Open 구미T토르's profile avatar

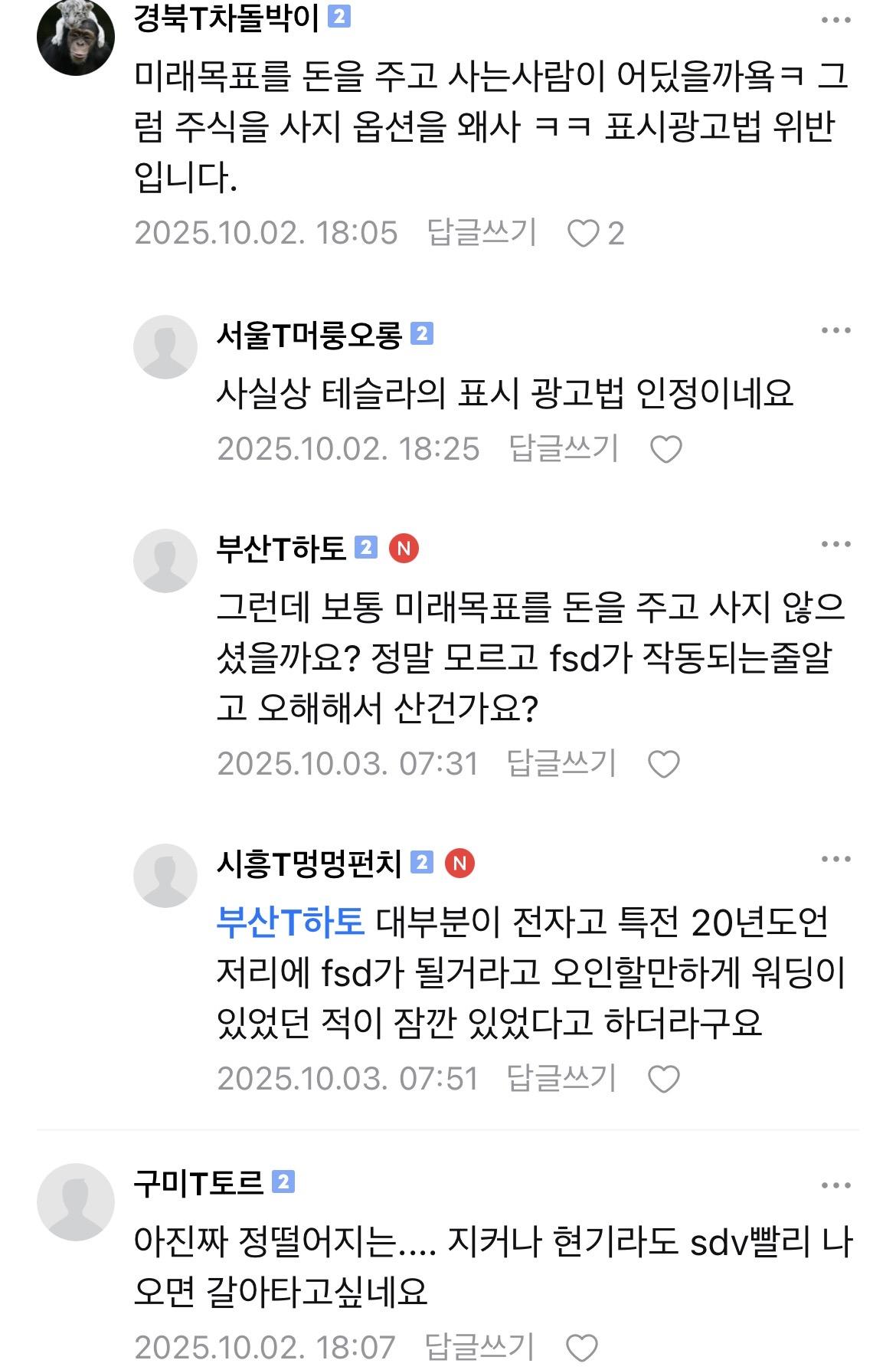[75, 1201]
